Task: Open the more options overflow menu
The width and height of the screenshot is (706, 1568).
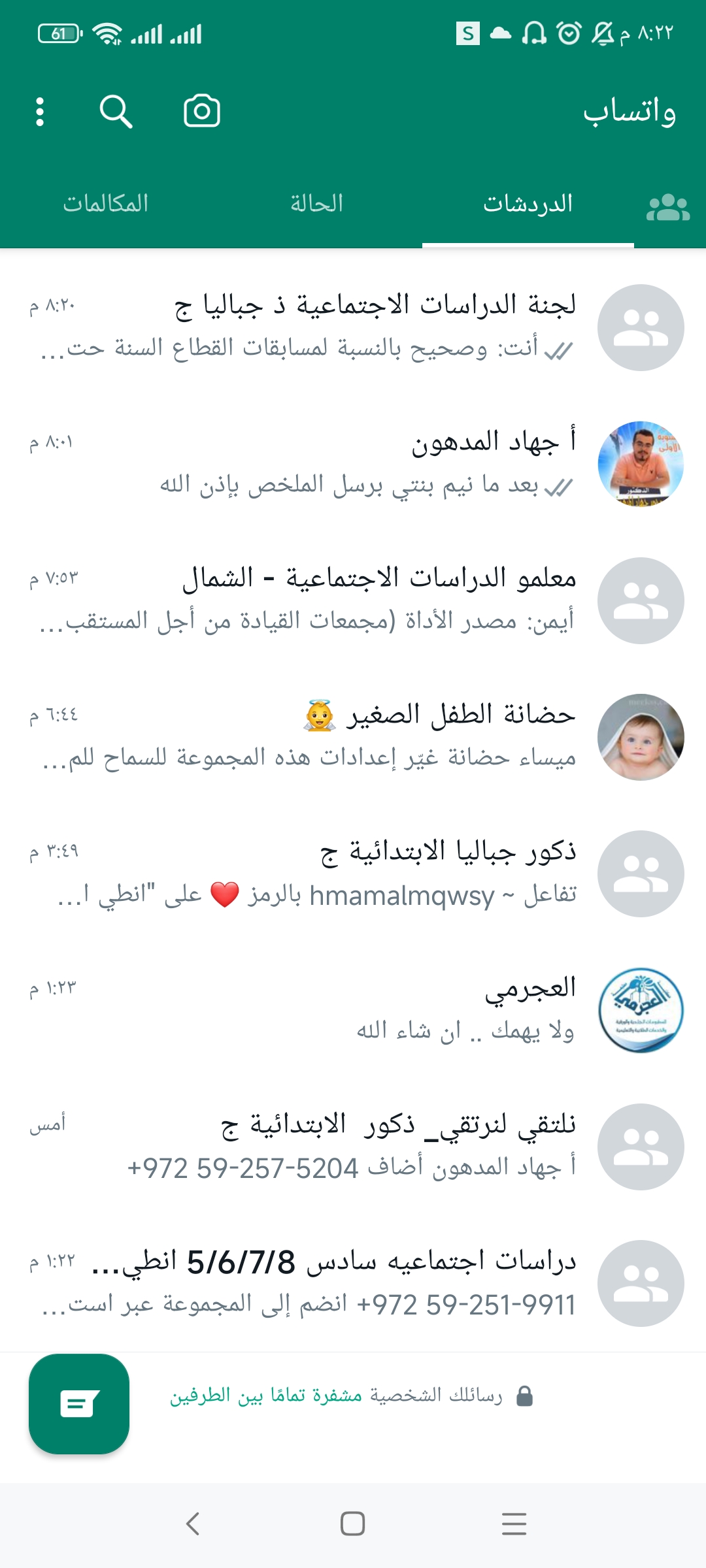Action: [40, 112]
